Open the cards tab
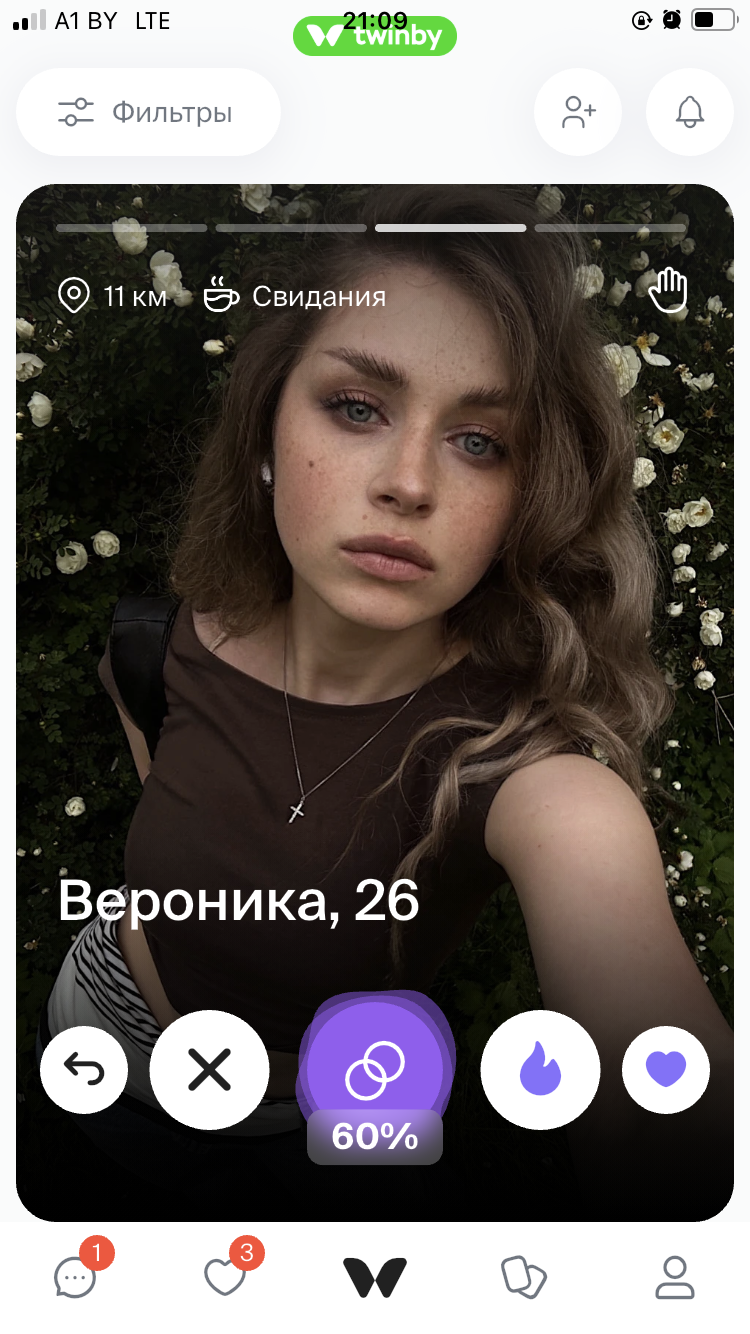The width and height of the screenshot is (750, 1334). click(x=524, y=1277)
